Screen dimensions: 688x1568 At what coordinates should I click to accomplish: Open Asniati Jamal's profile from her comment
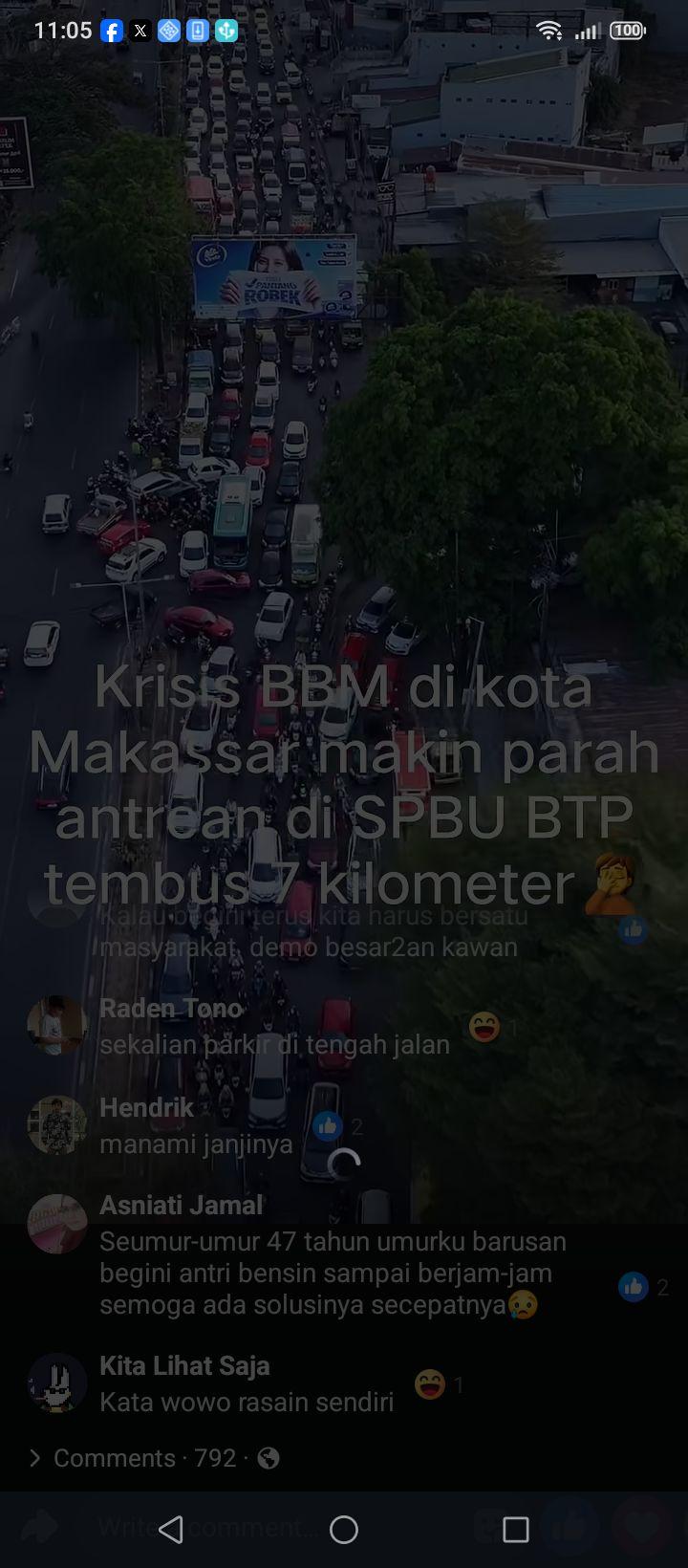click(181, 1205)
